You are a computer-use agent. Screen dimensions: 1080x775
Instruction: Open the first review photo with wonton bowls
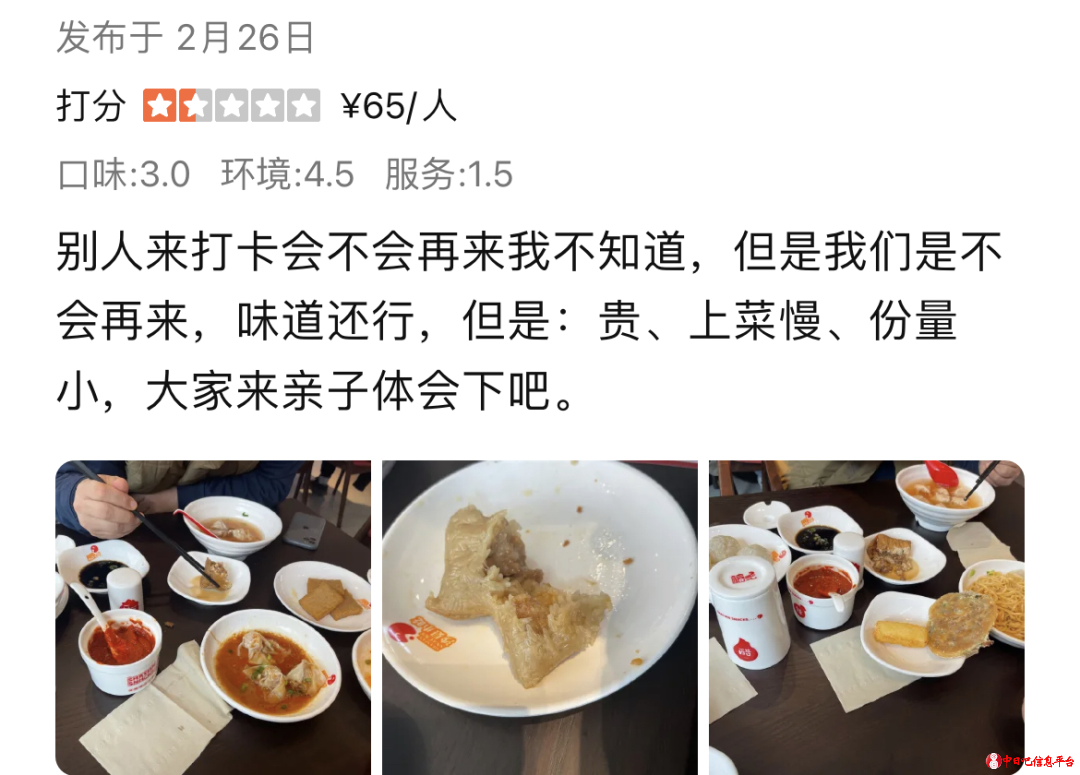(212, 617)
